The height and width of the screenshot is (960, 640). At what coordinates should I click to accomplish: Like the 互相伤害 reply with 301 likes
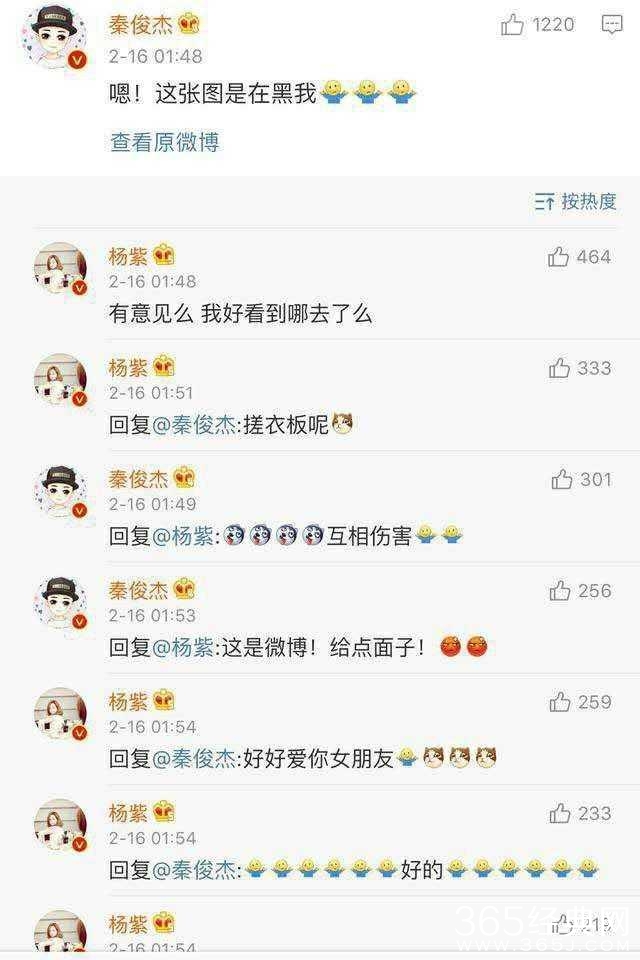562,480
